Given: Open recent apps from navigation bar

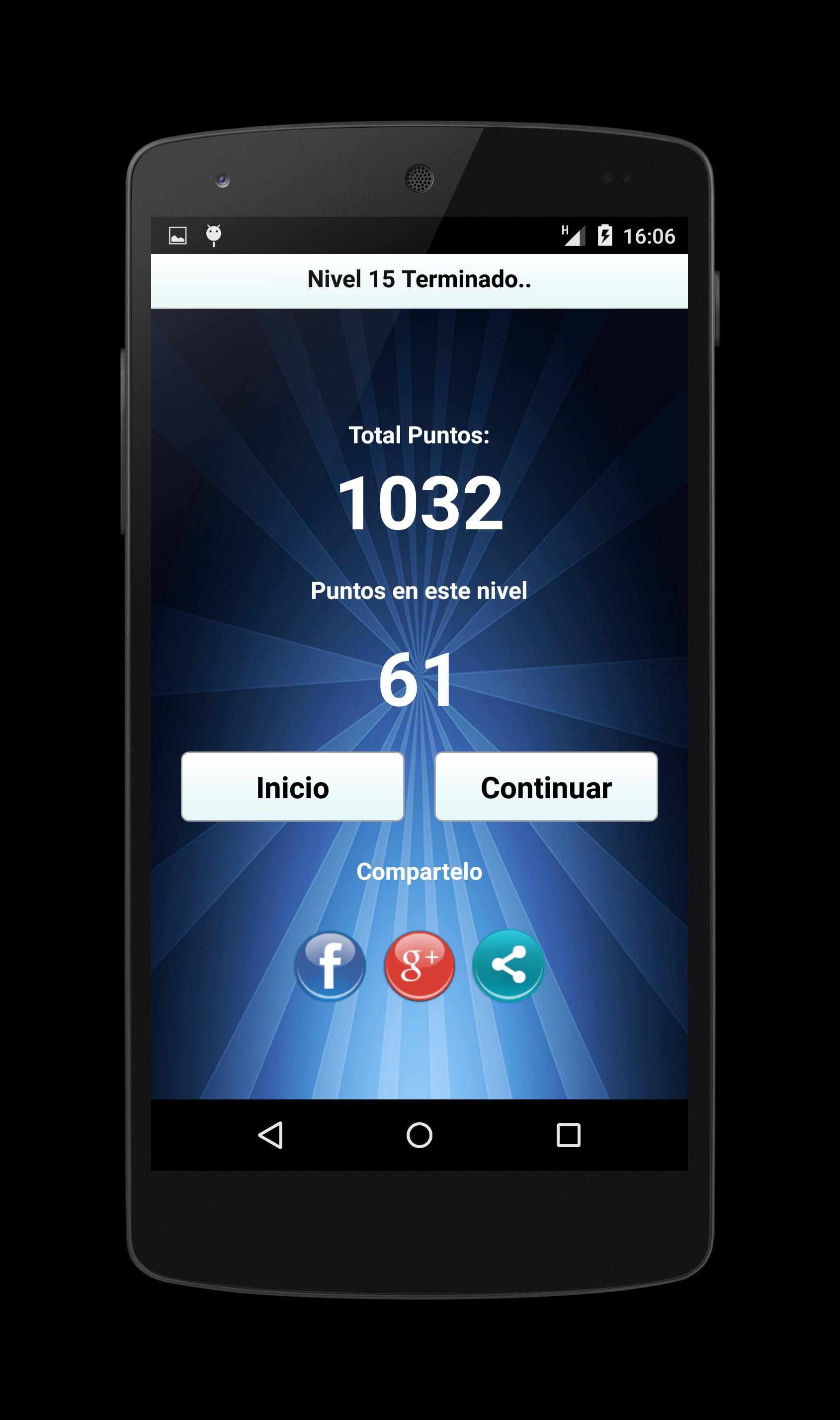Looking at the screenshot, I should coord(568,1135).
